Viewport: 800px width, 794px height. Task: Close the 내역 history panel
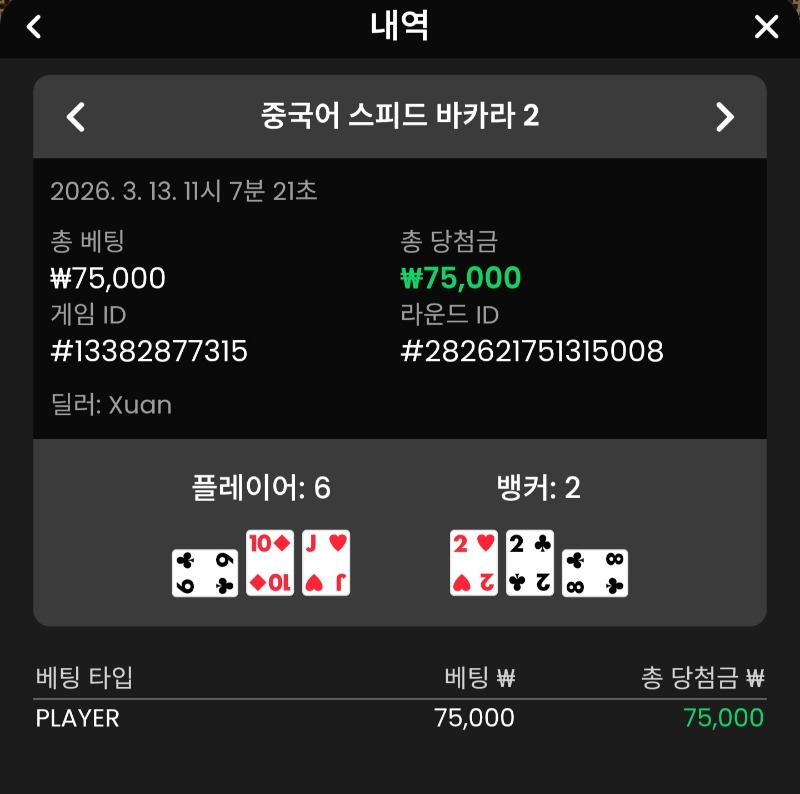(x=766, y=27)
